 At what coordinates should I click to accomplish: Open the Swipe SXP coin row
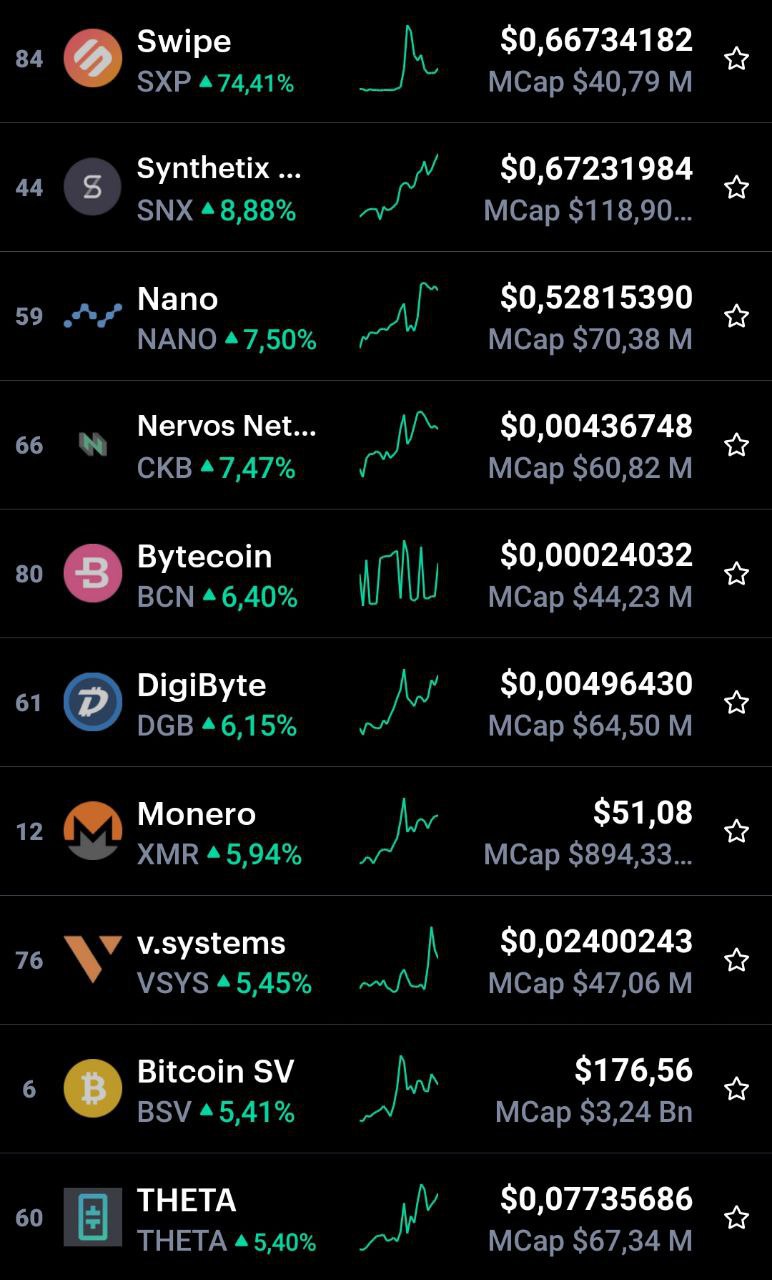coord(386,60)
